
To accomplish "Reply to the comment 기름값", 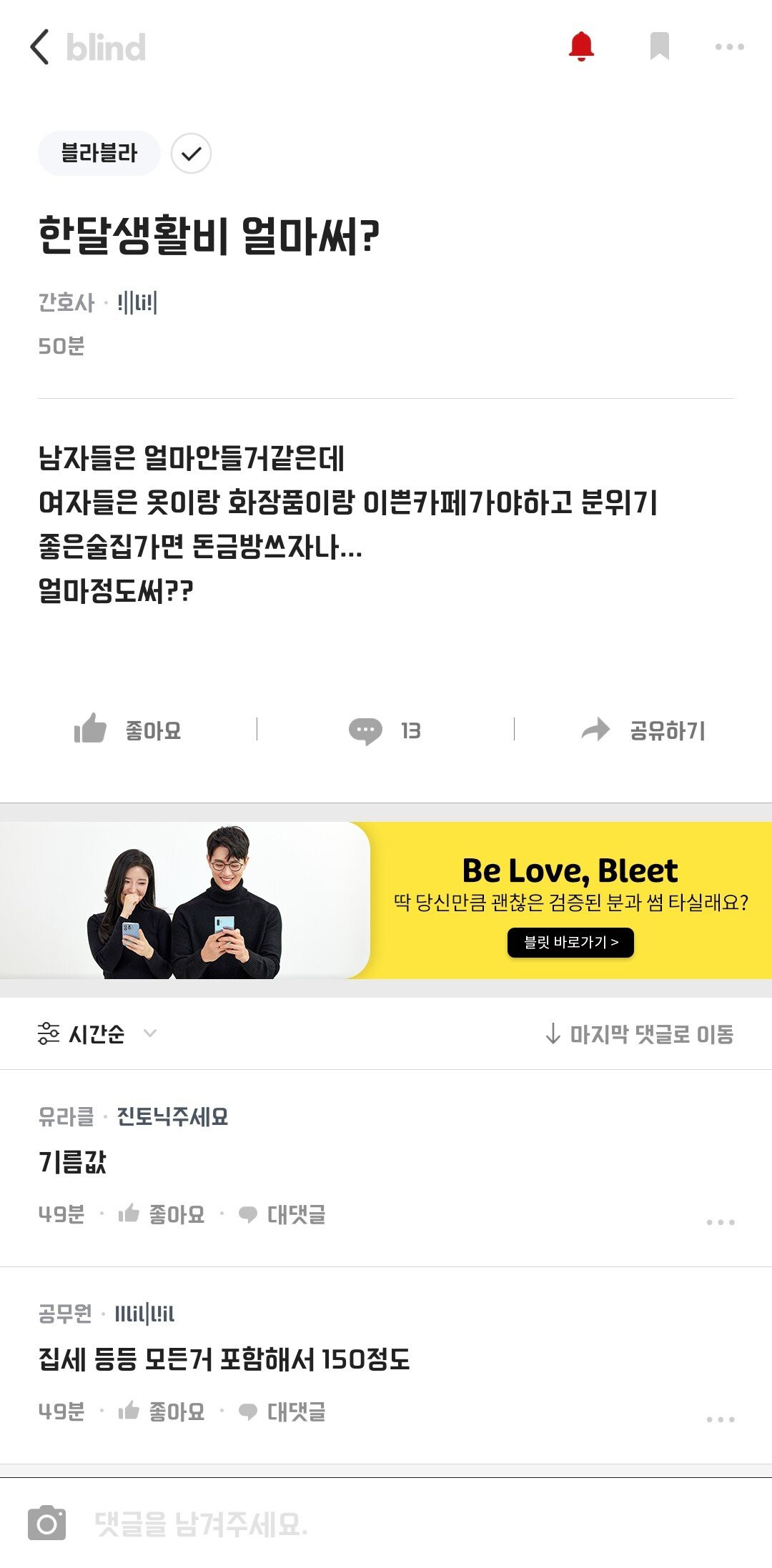I will [282, 1214].
